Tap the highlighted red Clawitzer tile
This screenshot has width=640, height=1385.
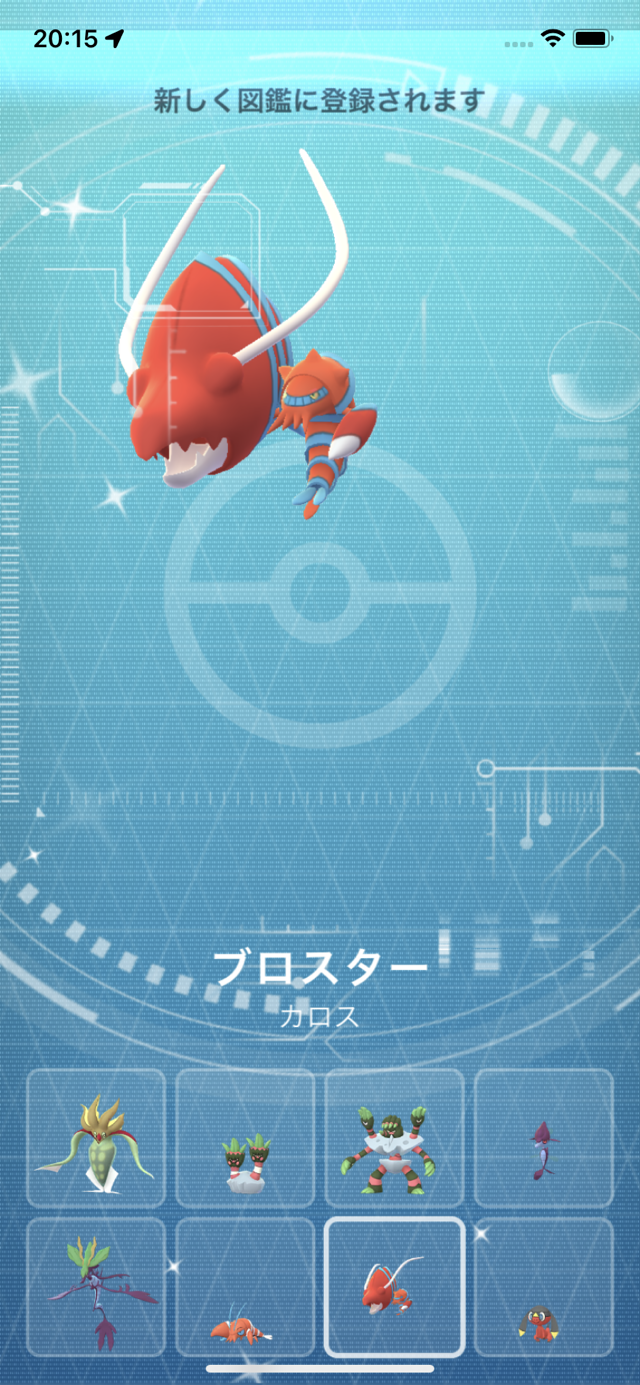[x=394, y=1285]
